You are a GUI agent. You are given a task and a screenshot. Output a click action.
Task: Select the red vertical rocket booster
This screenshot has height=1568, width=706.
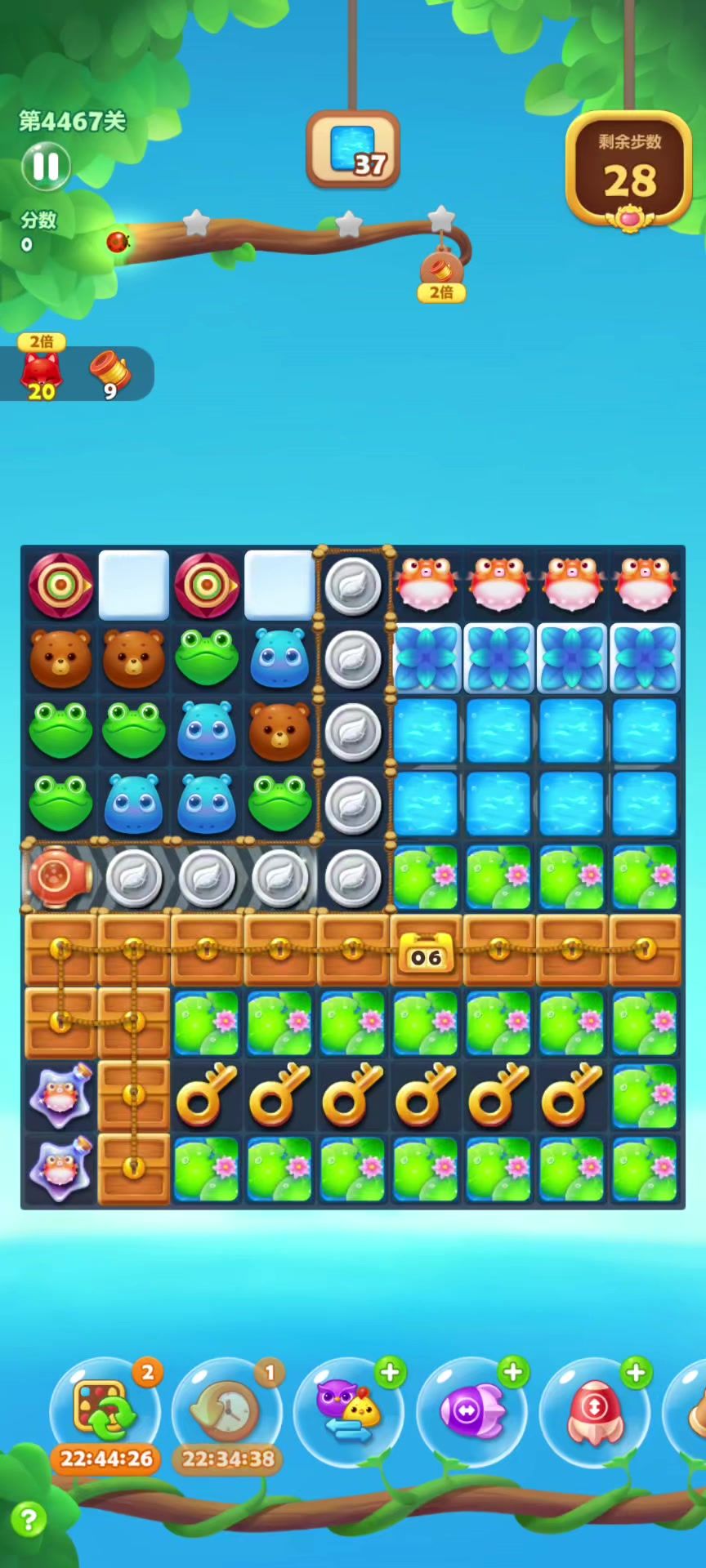(x=594, y=1410)
